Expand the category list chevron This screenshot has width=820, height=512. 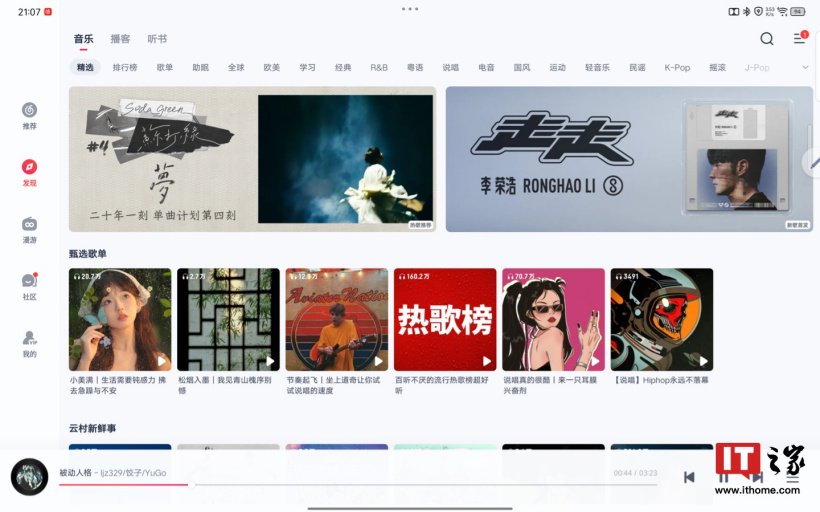tap(805, 68)
